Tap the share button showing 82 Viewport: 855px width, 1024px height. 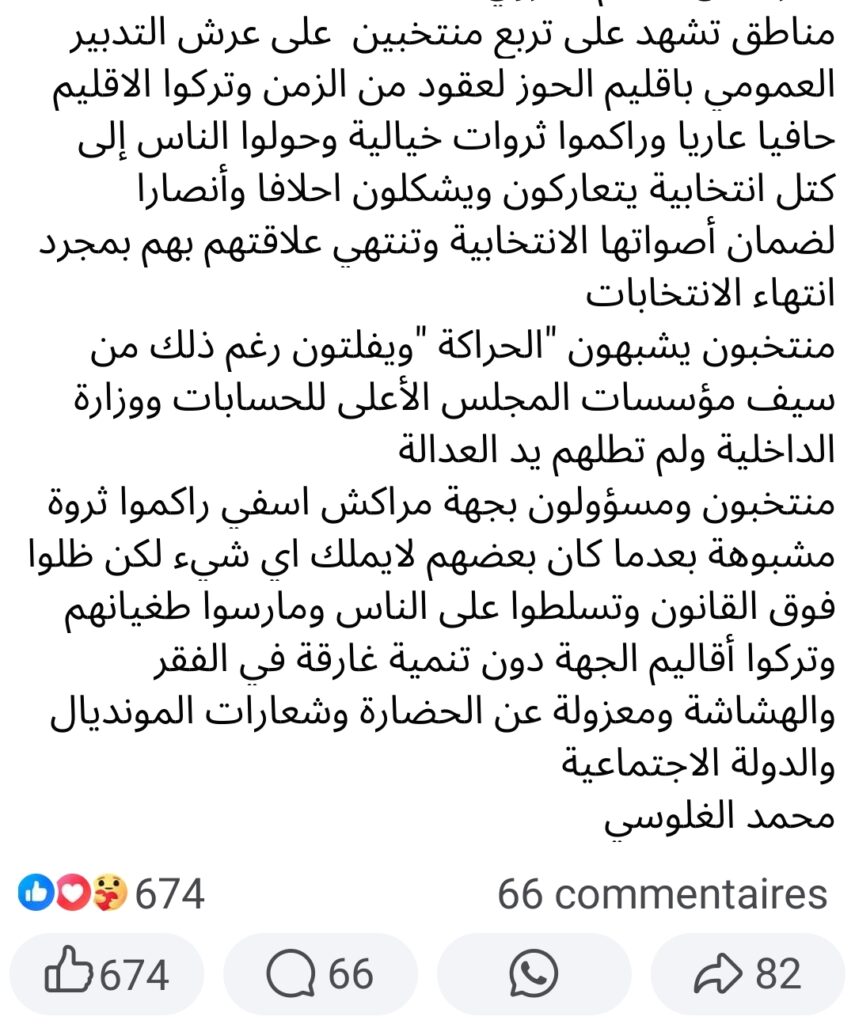pyautogui.click(x=748, y=973)
